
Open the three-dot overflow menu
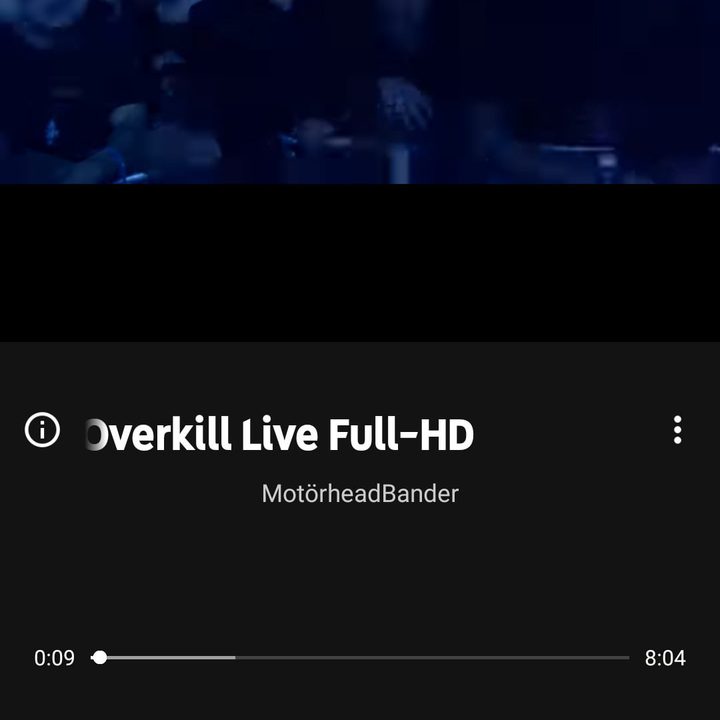point(677,430)
